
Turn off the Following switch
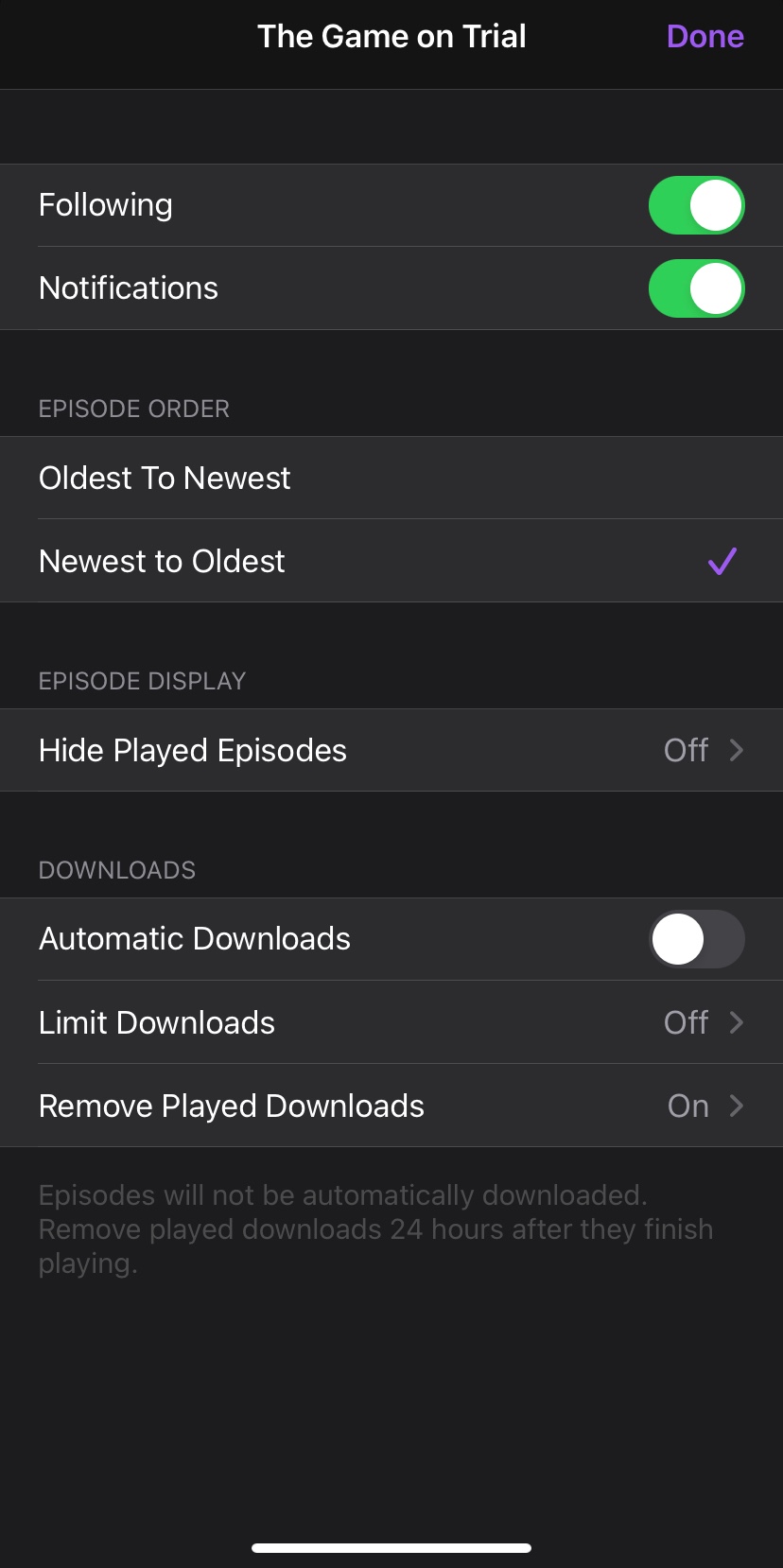click(x=696, y=205)
